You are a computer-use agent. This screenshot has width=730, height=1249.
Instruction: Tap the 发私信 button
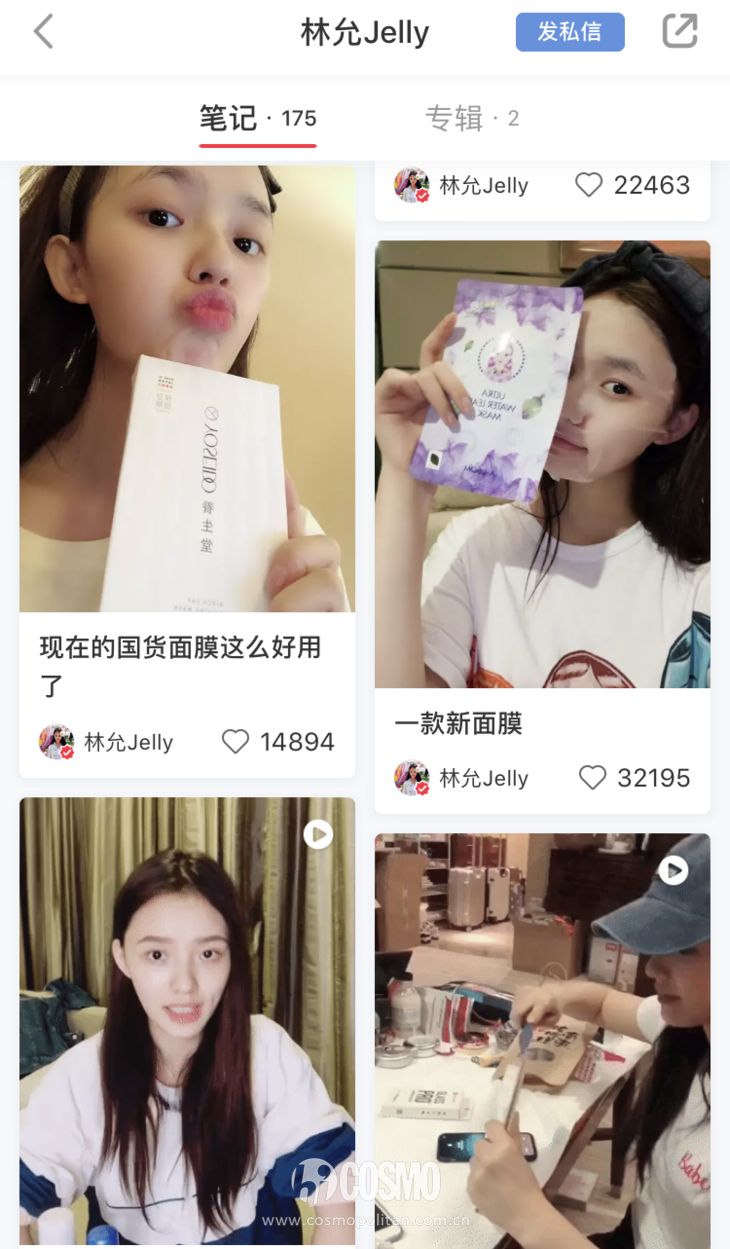coord(569,32)
